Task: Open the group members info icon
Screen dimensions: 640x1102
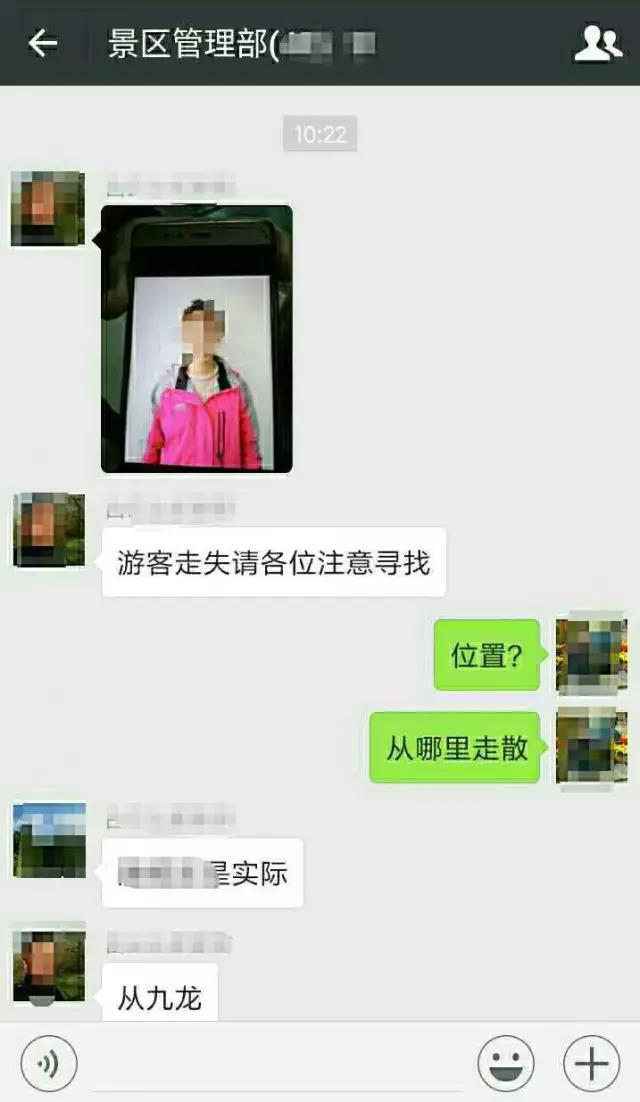Action: pos(597,43)
